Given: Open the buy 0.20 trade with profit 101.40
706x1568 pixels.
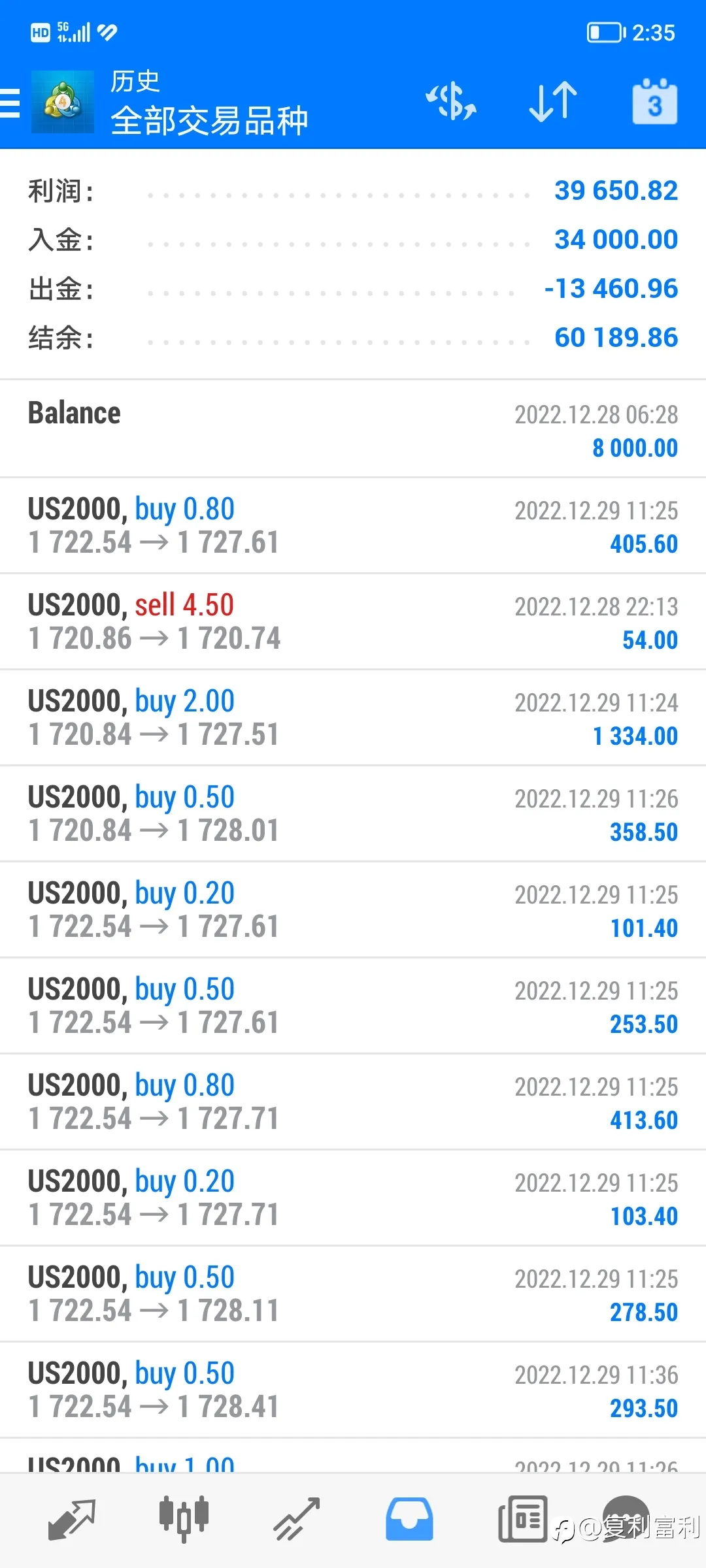Looking at the screenshot, I should (353, 910).
